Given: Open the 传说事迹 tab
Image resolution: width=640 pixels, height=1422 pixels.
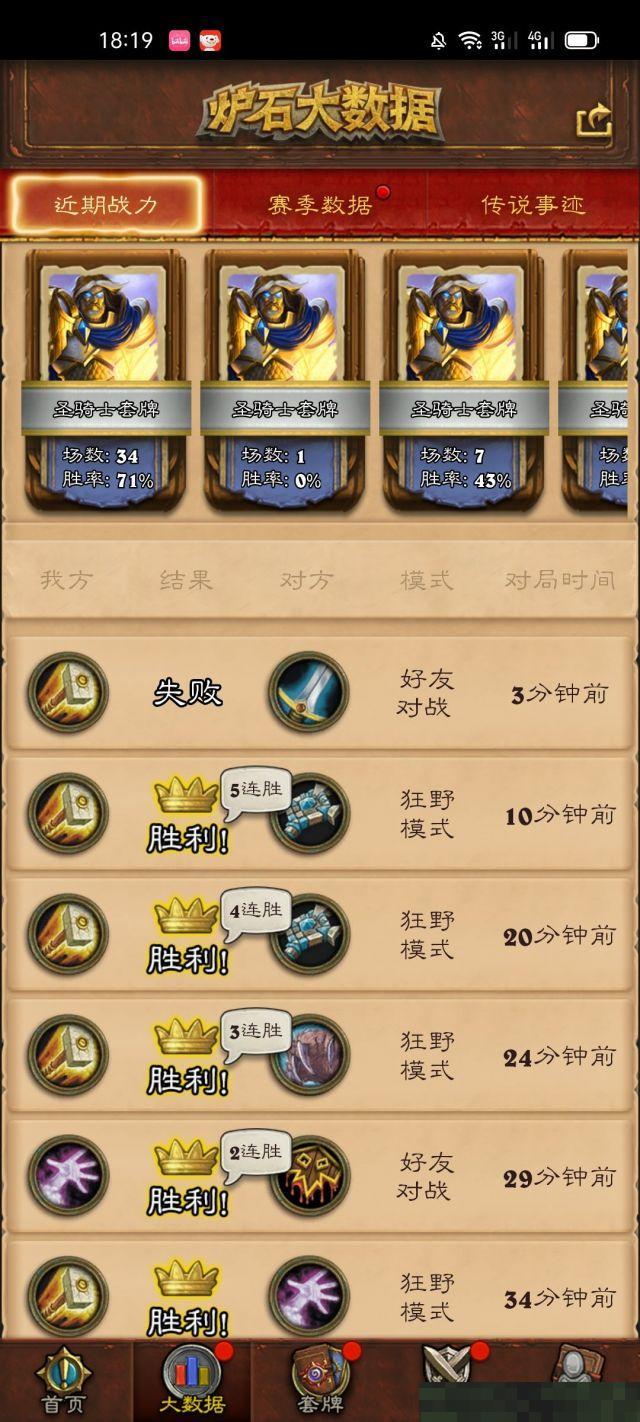Looking at the screenshot, I should (532, 205).
